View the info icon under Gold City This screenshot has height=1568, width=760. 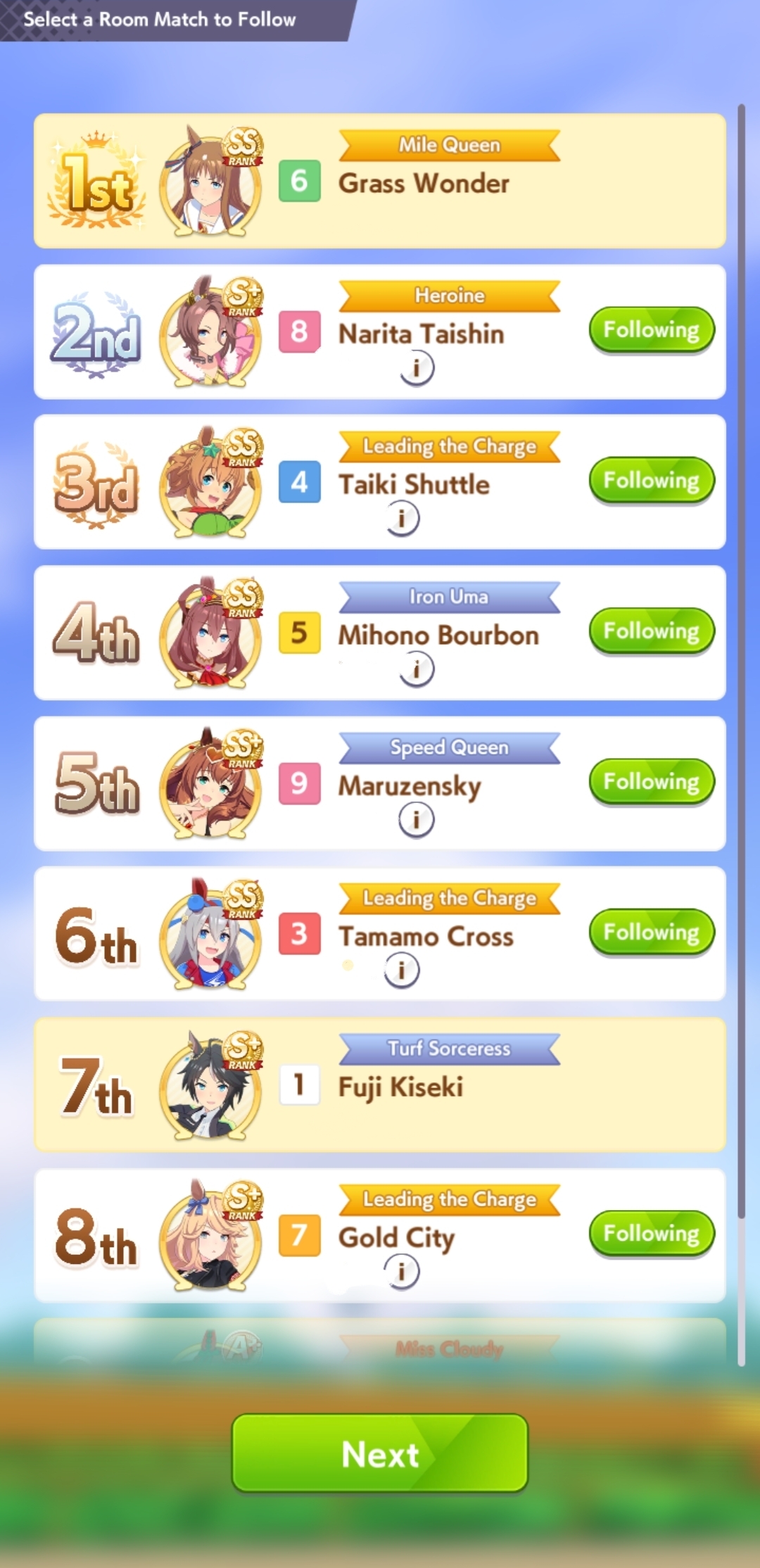pos(402,1272)
